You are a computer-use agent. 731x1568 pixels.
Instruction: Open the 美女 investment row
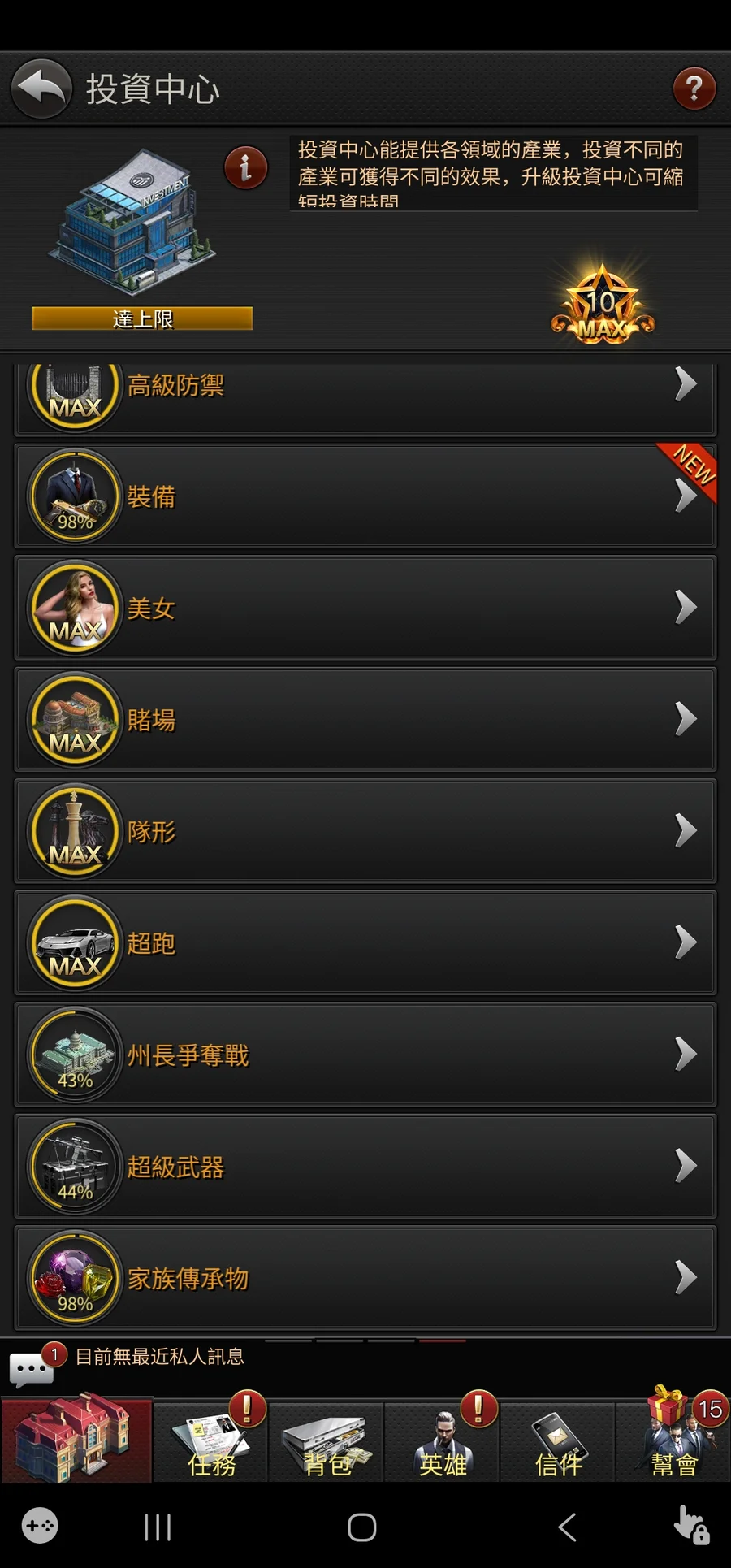(365, 608)
